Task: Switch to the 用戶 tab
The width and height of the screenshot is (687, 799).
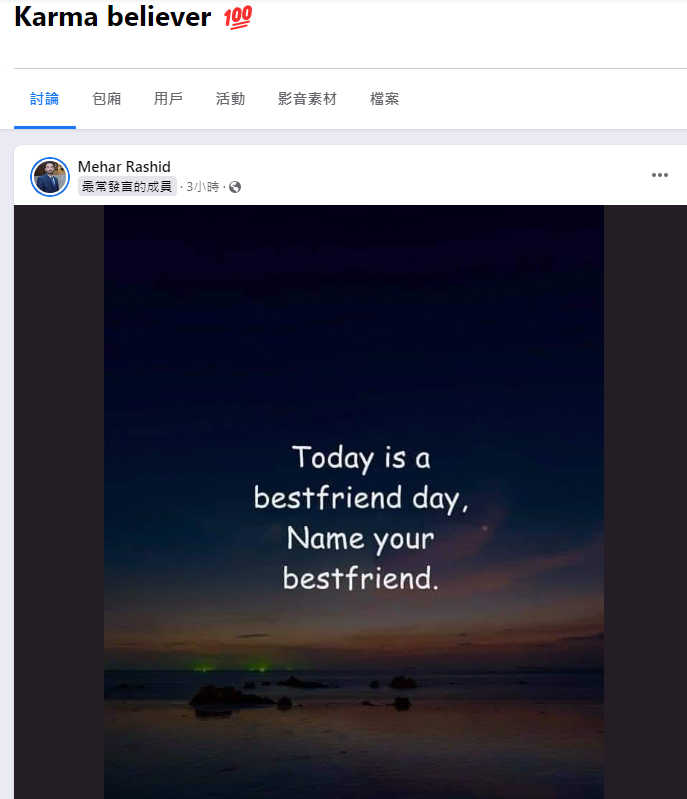Action: [x=168, y=99]
